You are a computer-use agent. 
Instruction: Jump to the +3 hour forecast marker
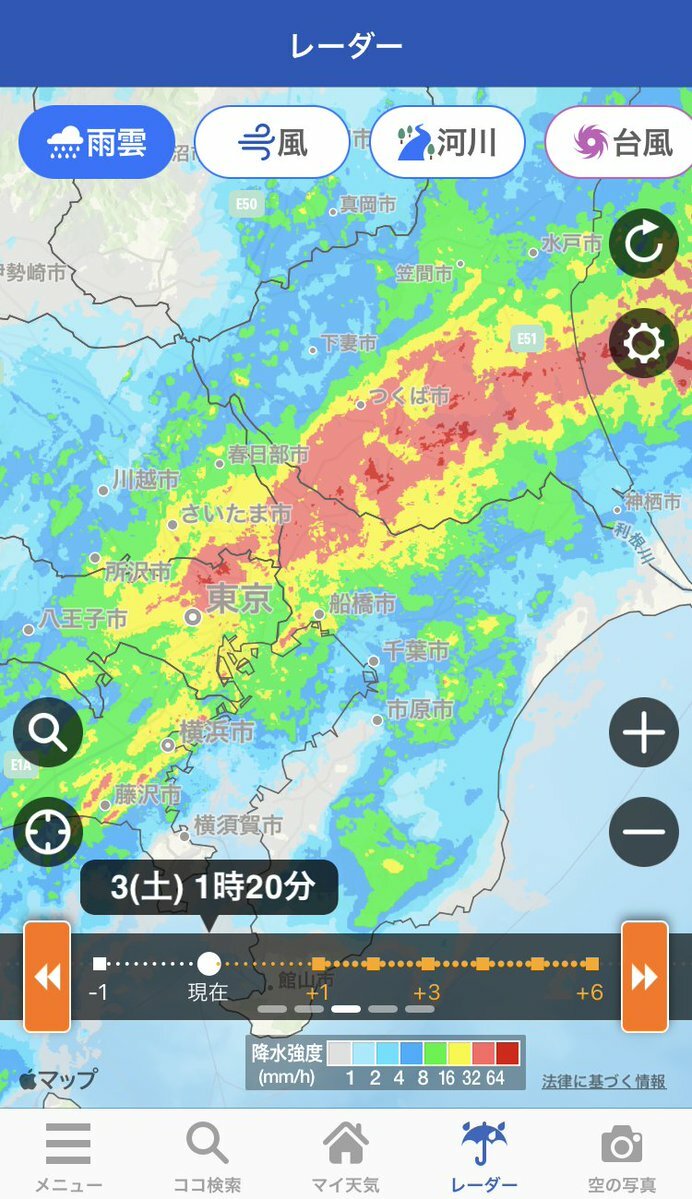[427, 964]
